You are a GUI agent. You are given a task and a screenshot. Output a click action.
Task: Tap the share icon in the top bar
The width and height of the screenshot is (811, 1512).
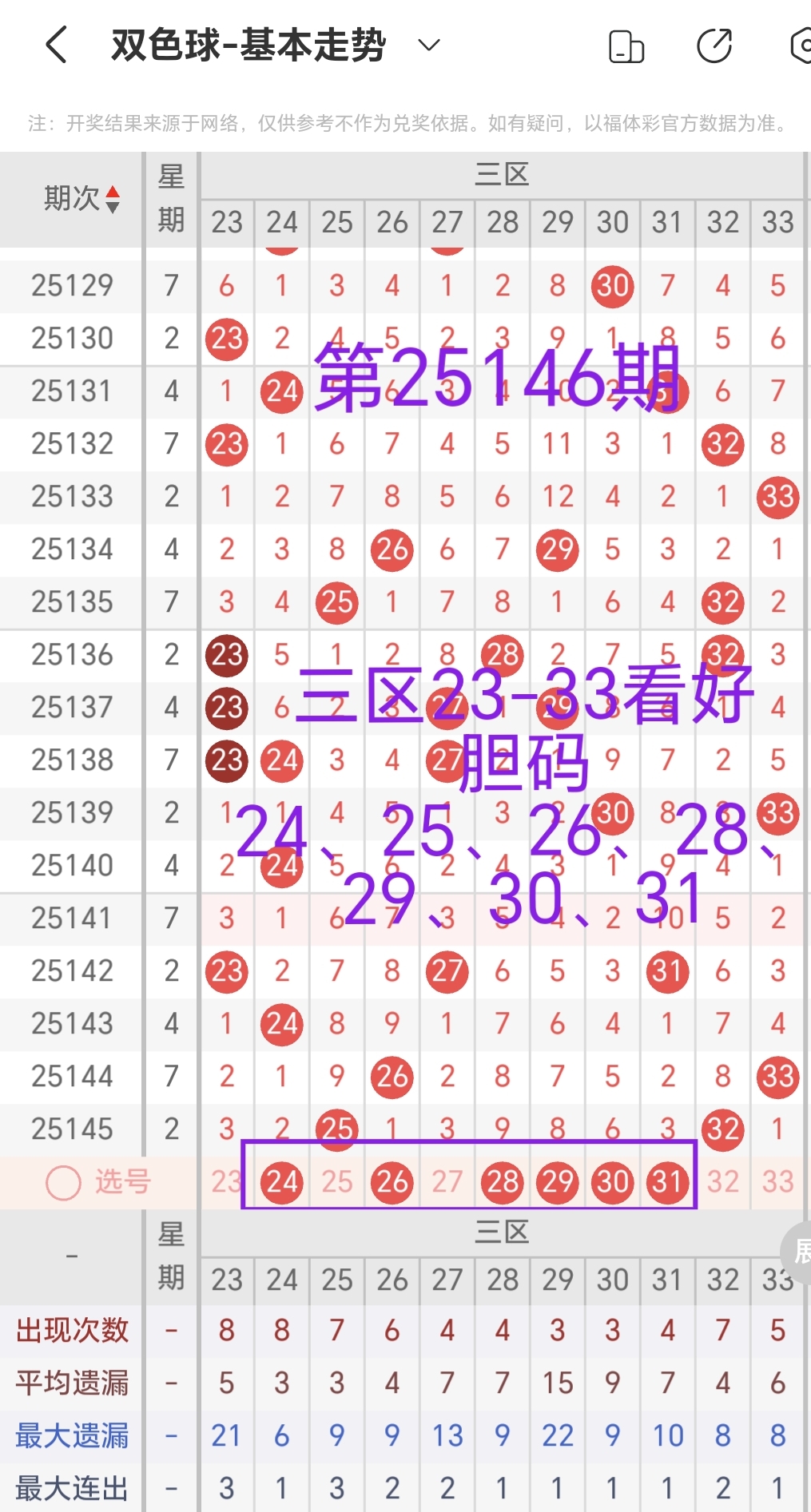coord(714,46)
